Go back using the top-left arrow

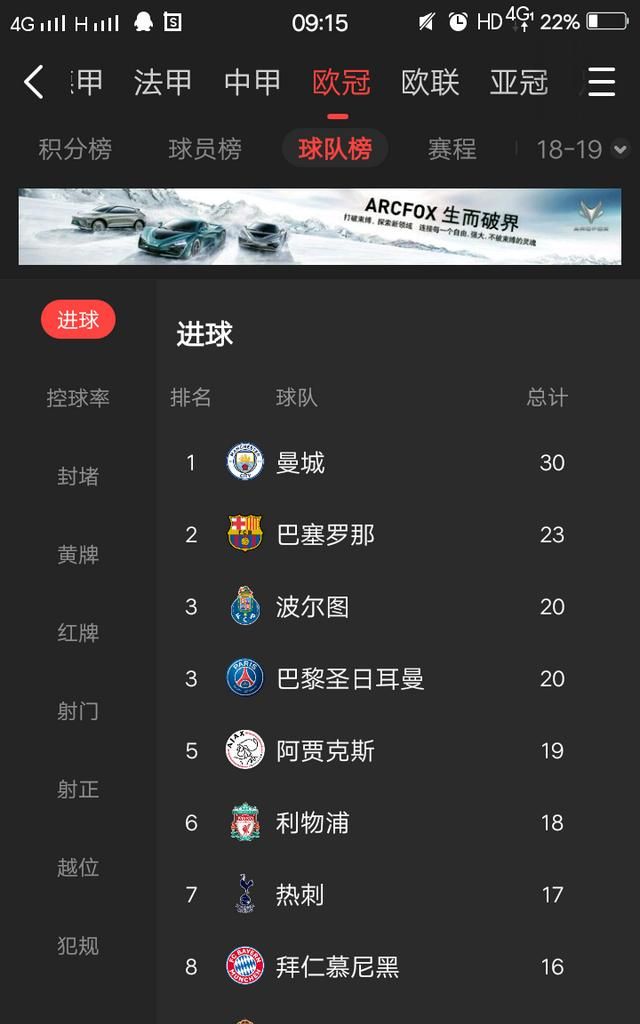[x=34, y=82]
